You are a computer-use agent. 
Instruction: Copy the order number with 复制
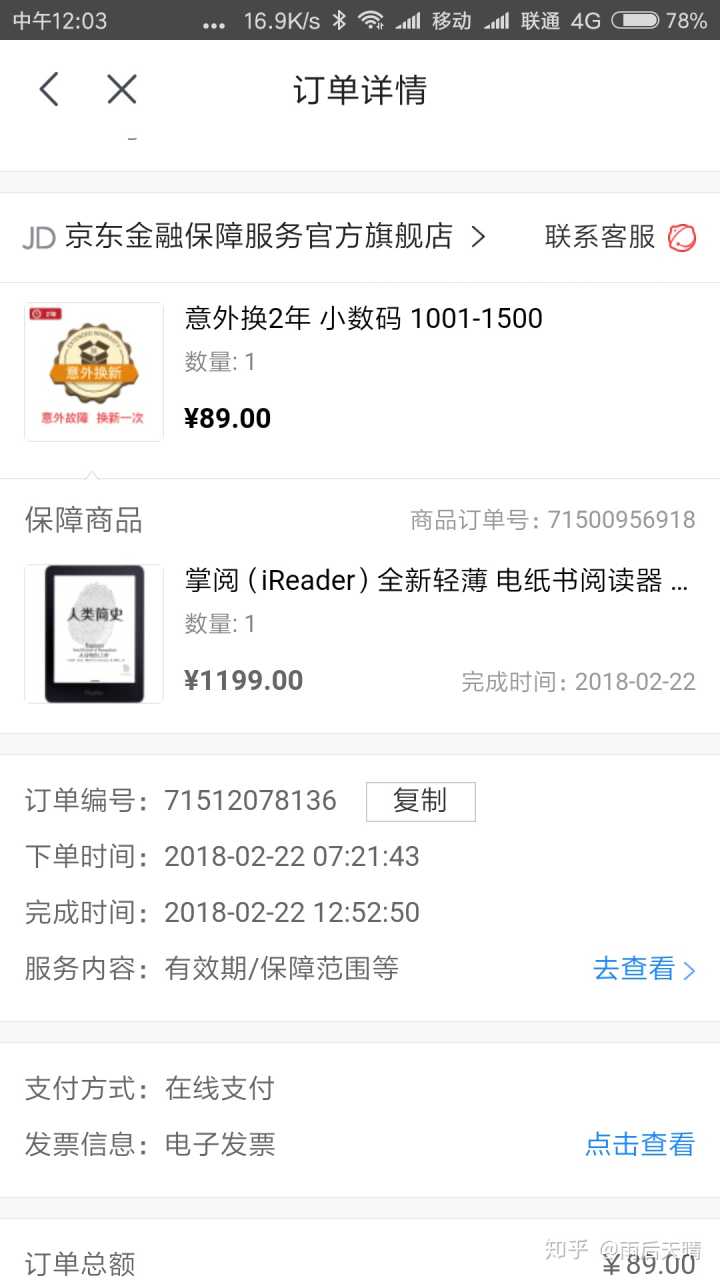(420, 801)
